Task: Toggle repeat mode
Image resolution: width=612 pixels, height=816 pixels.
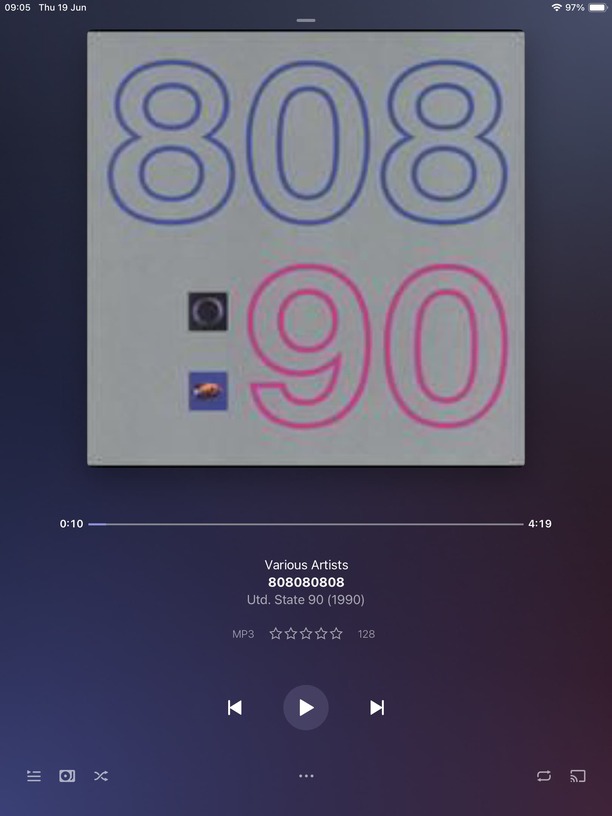Action: [x=544, y=776]
